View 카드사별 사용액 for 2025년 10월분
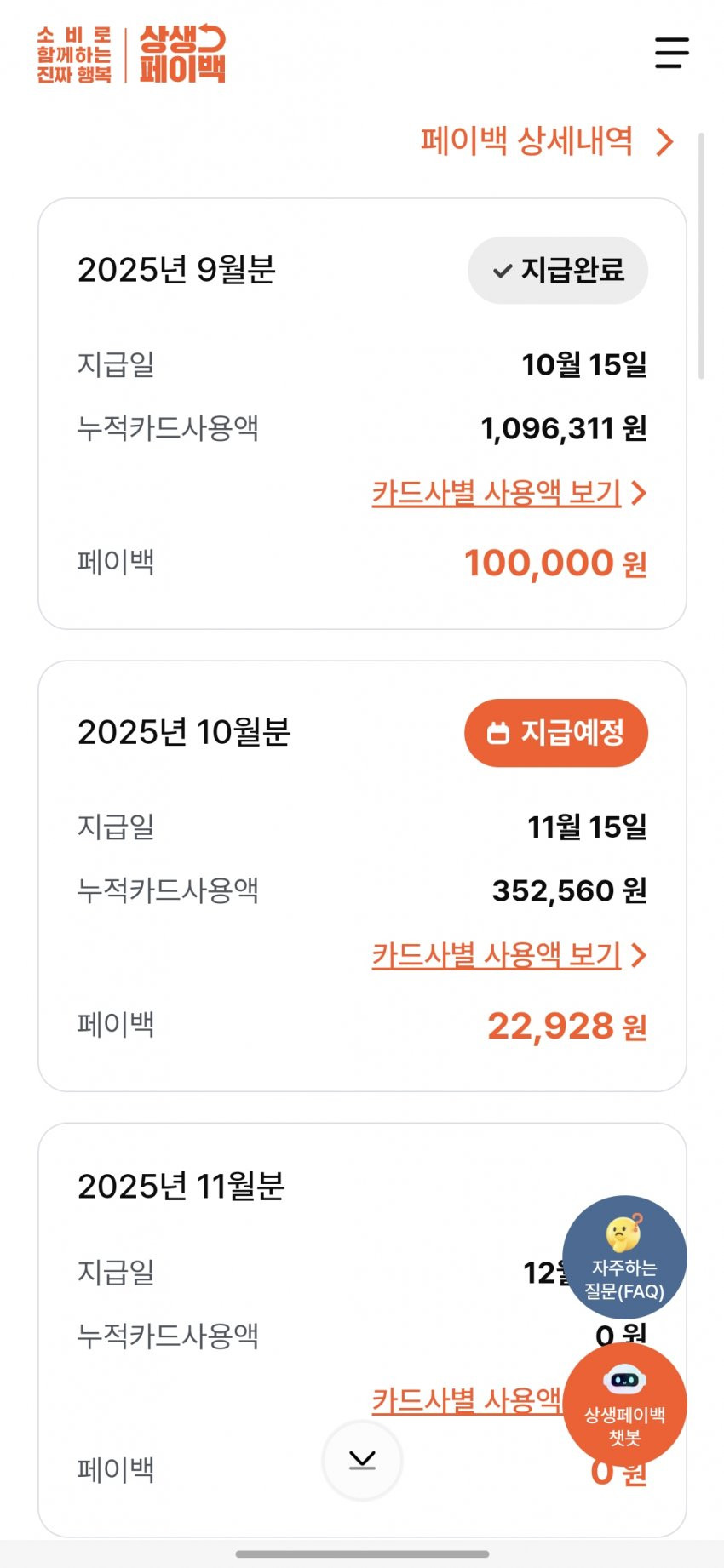This screenshot has width=724, height=1568. click(x=509, y=955)
